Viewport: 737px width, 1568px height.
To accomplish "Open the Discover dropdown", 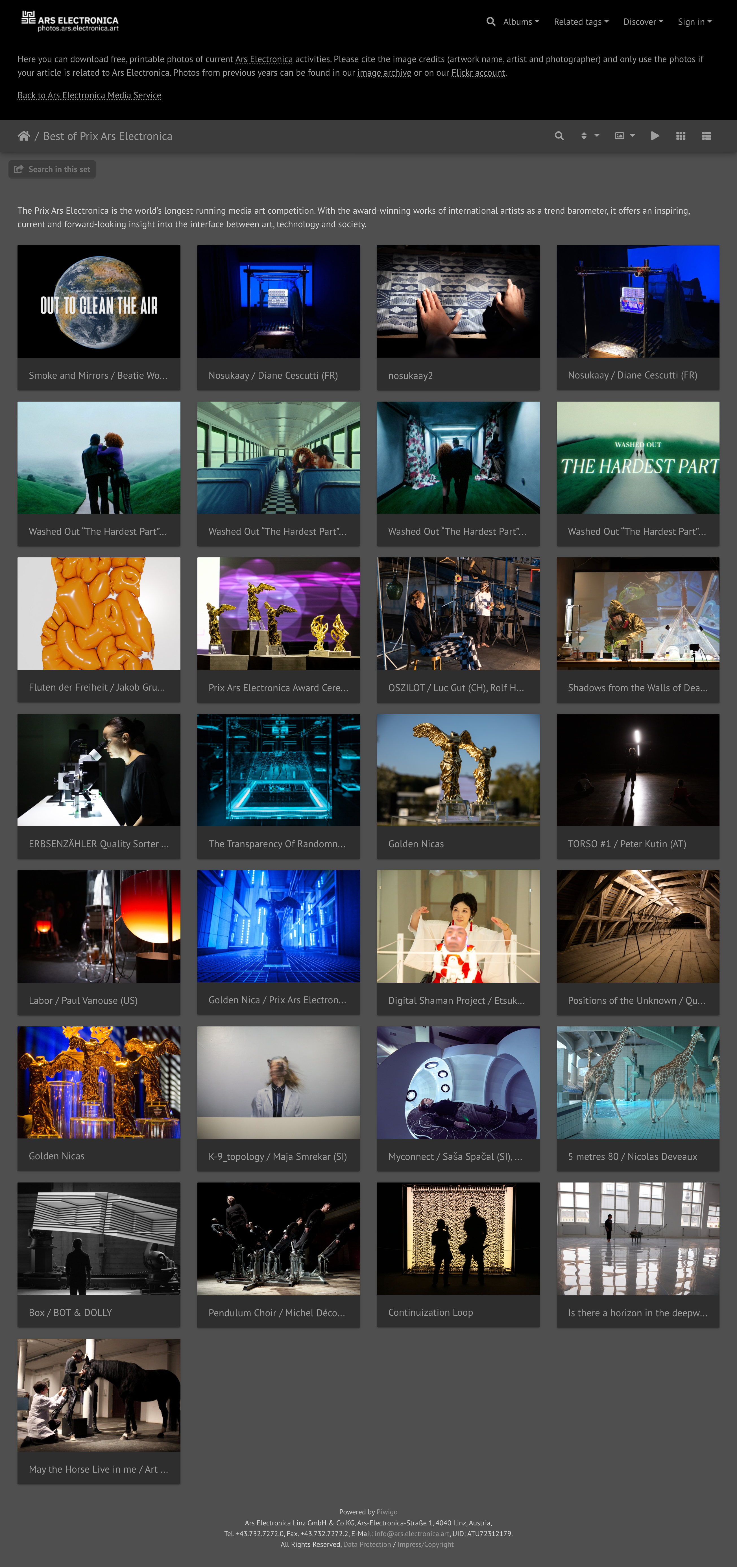I will click(x=643, y=22).
